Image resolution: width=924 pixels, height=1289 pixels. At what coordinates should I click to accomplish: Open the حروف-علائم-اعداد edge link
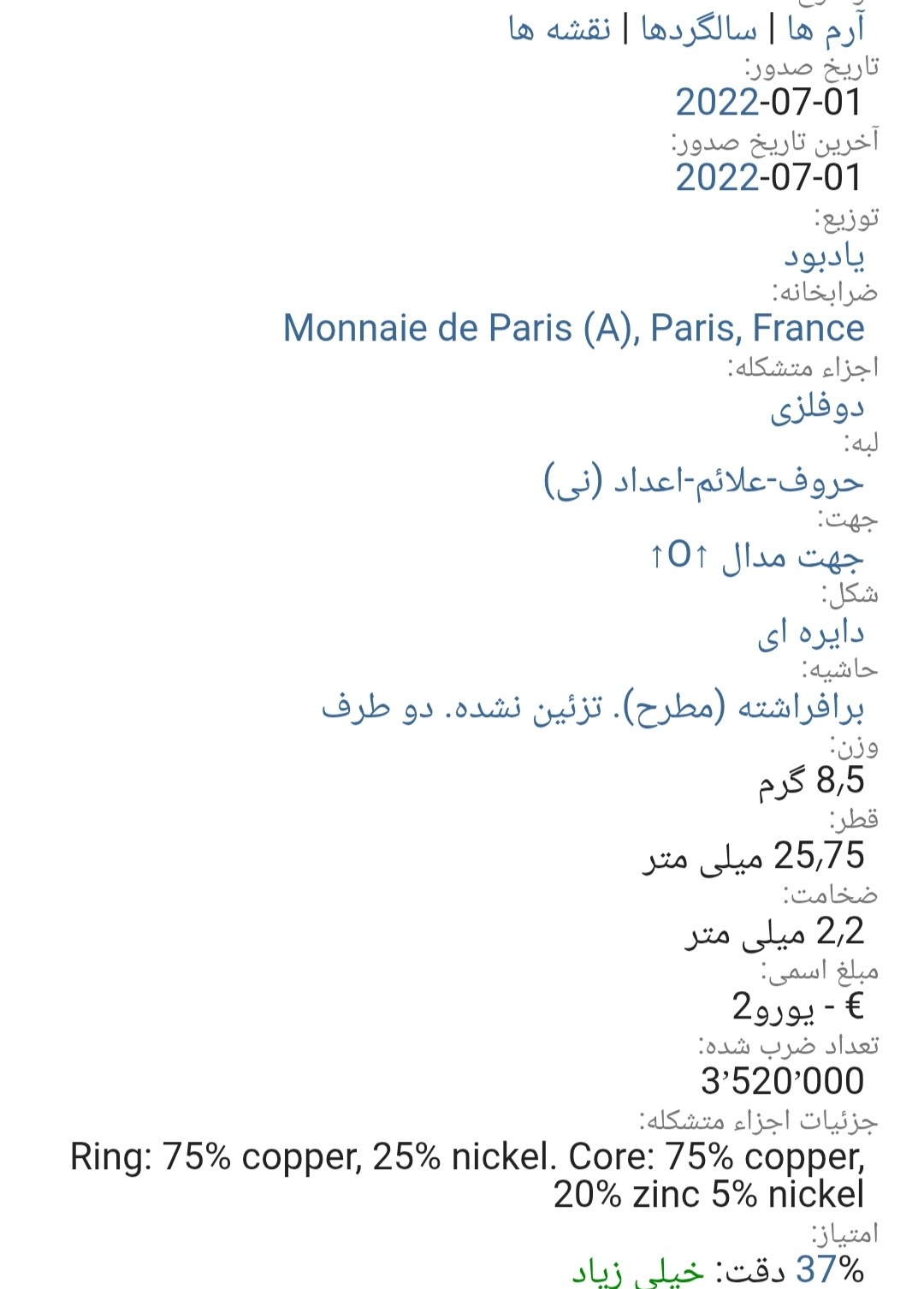[703, 481]
